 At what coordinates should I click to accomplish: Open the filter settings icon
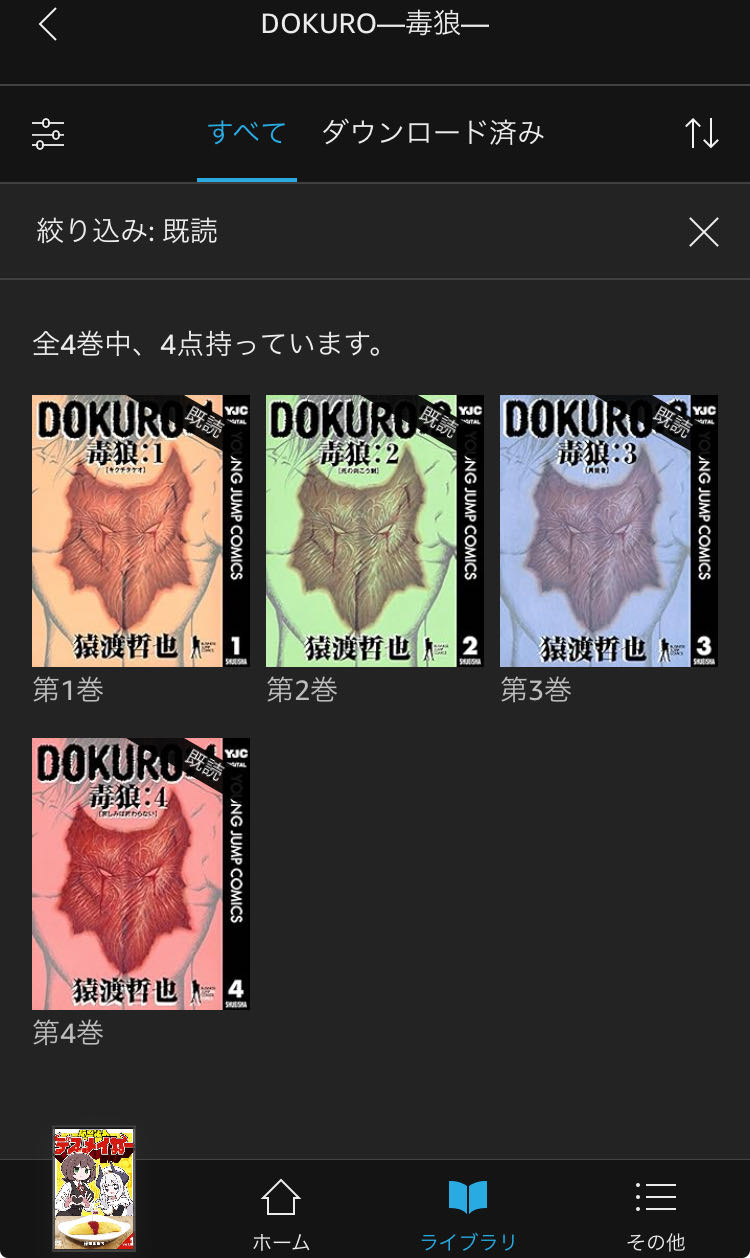pyautogui.click(x=48, y=133)
